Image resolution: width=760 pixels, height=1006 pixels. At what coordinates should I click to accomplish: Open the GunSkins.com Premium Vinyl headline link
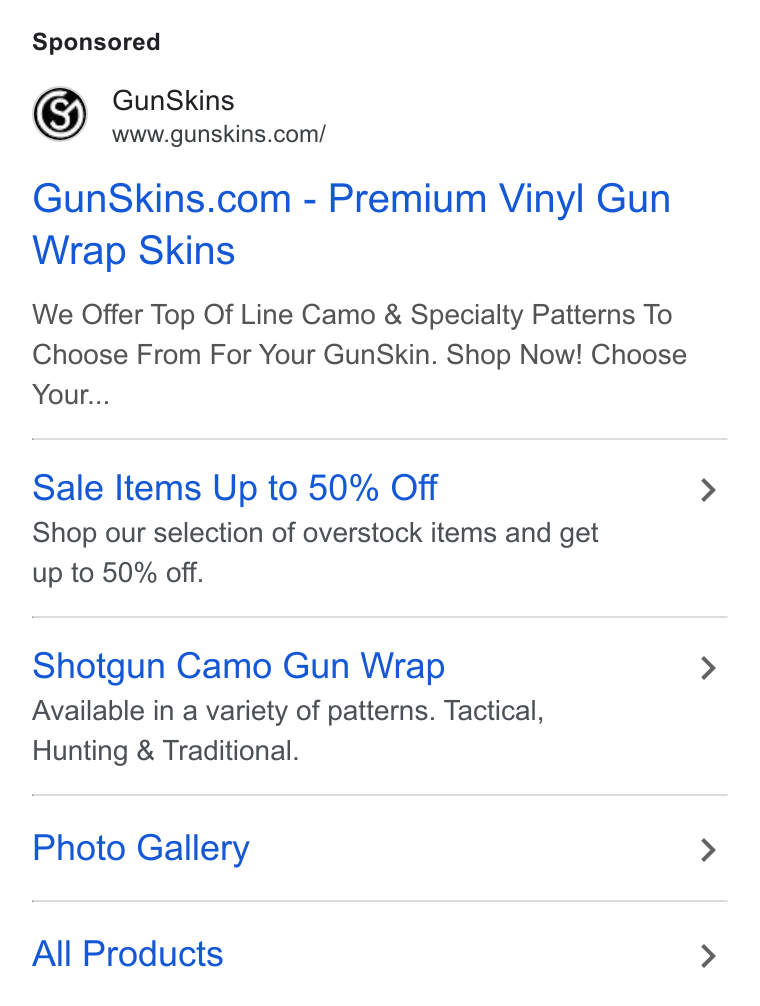click(351, 224)
